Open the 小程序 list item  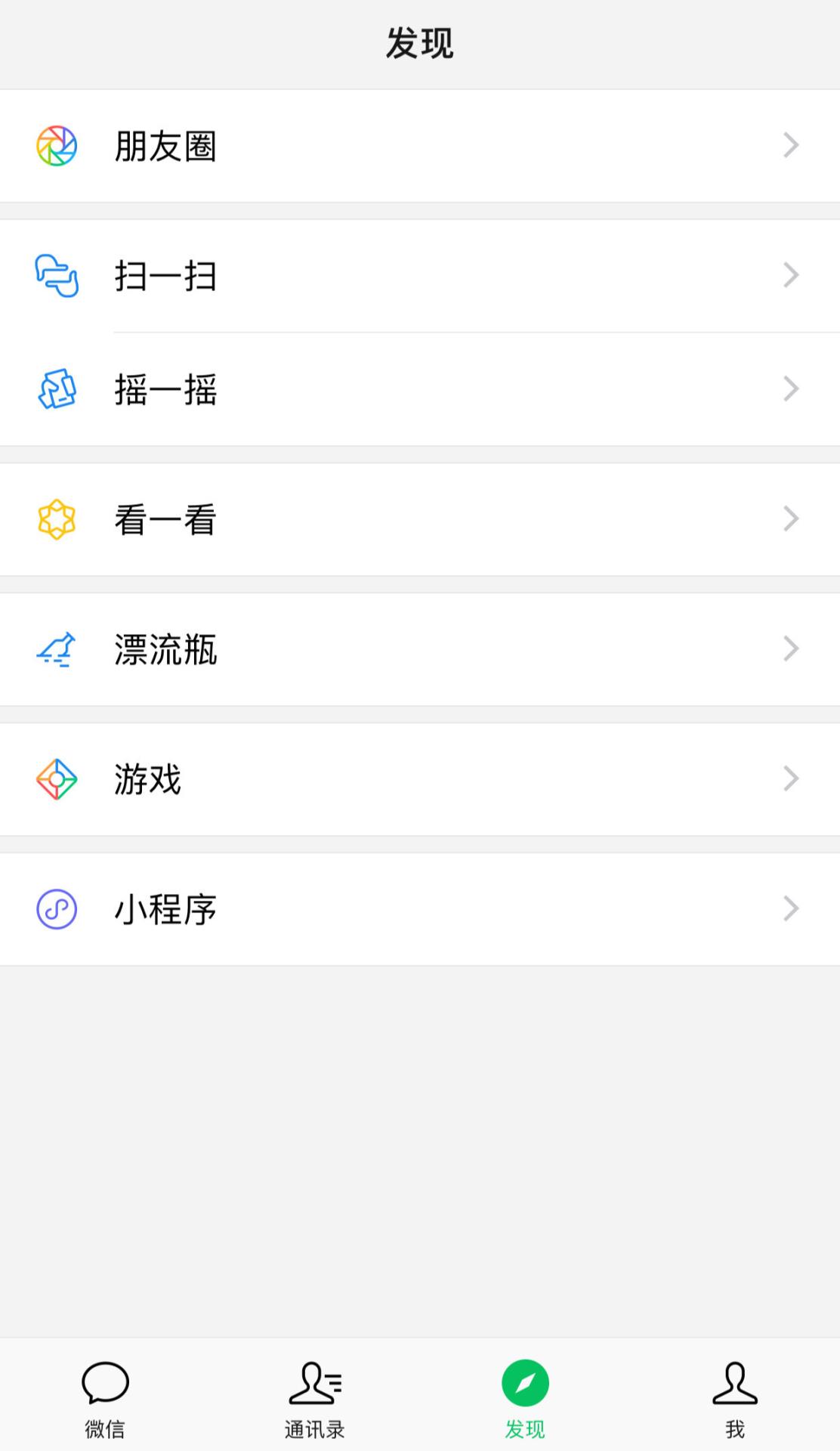coord(420,908)
